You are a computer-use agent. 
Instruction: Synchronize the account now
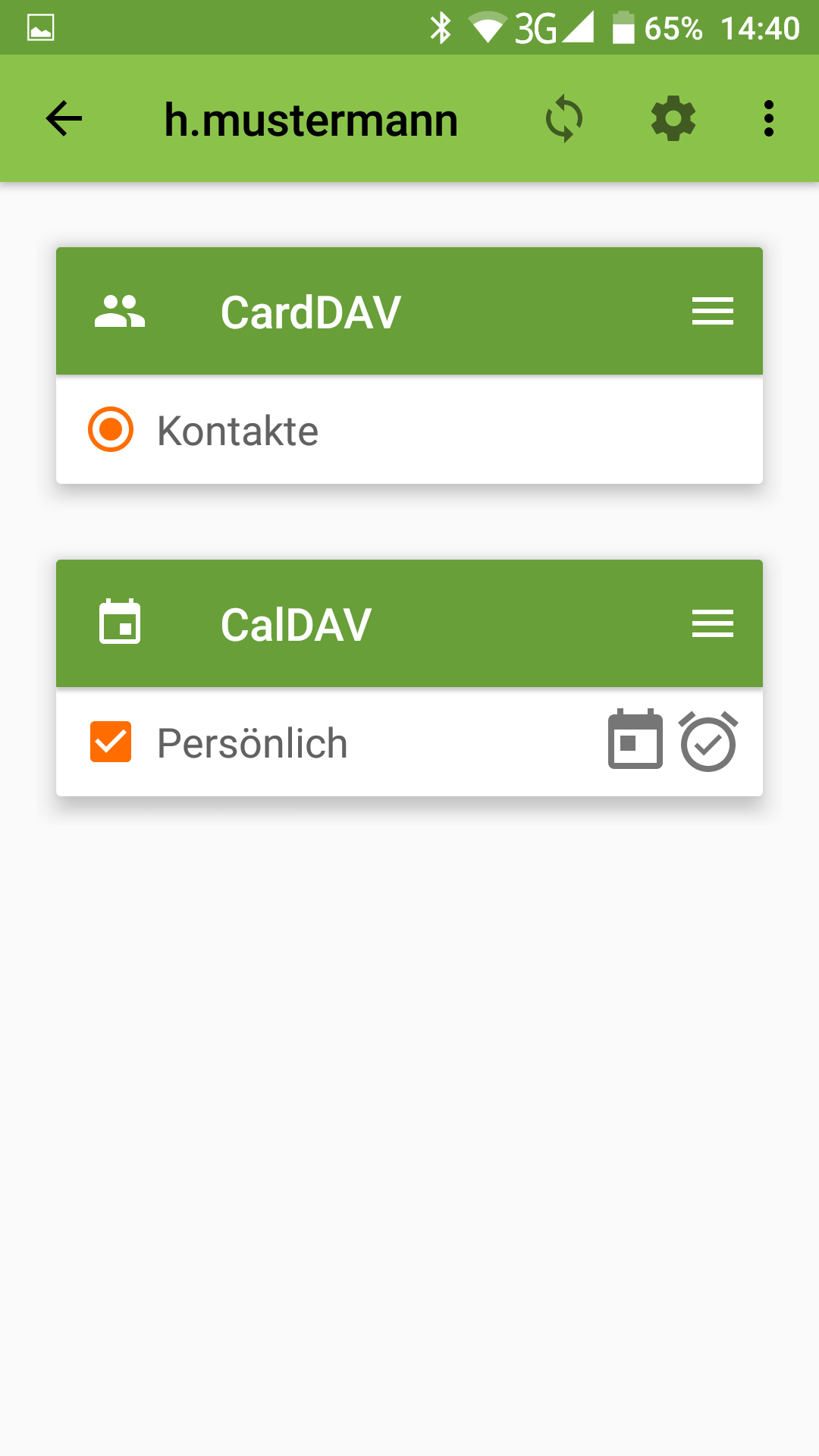click(x=564, y=119)
